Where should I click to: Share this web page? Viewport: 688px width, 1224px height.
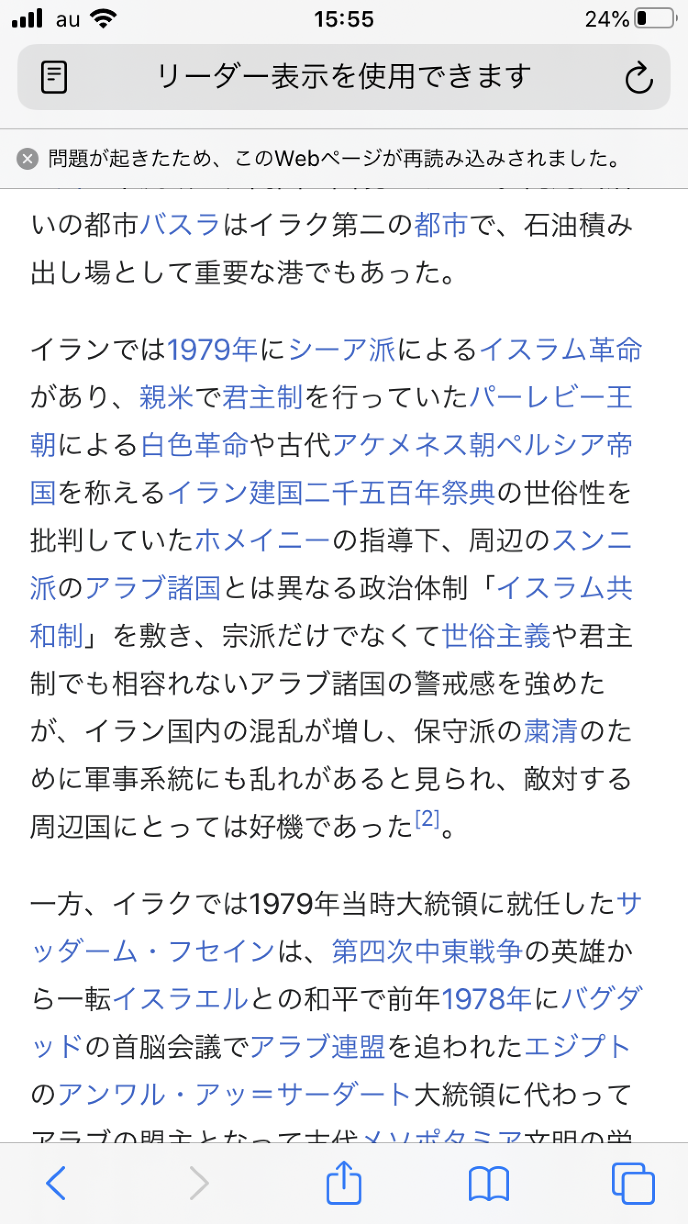point(343,1183)
